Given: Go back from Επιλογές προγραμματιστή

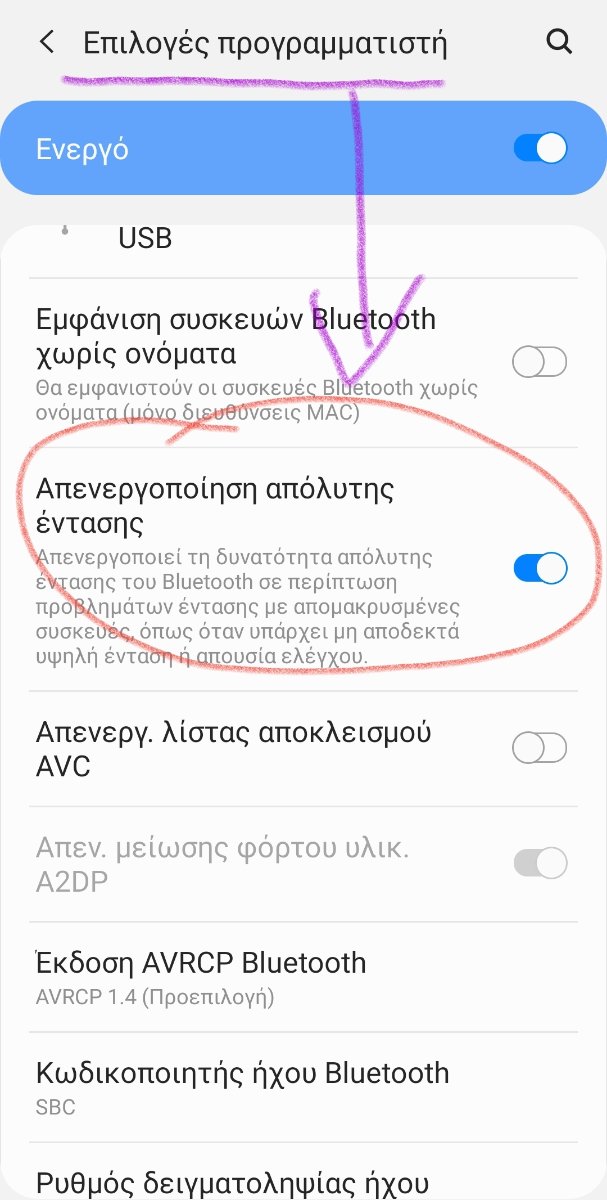Looking at the screenshot, I should (46, 42).
